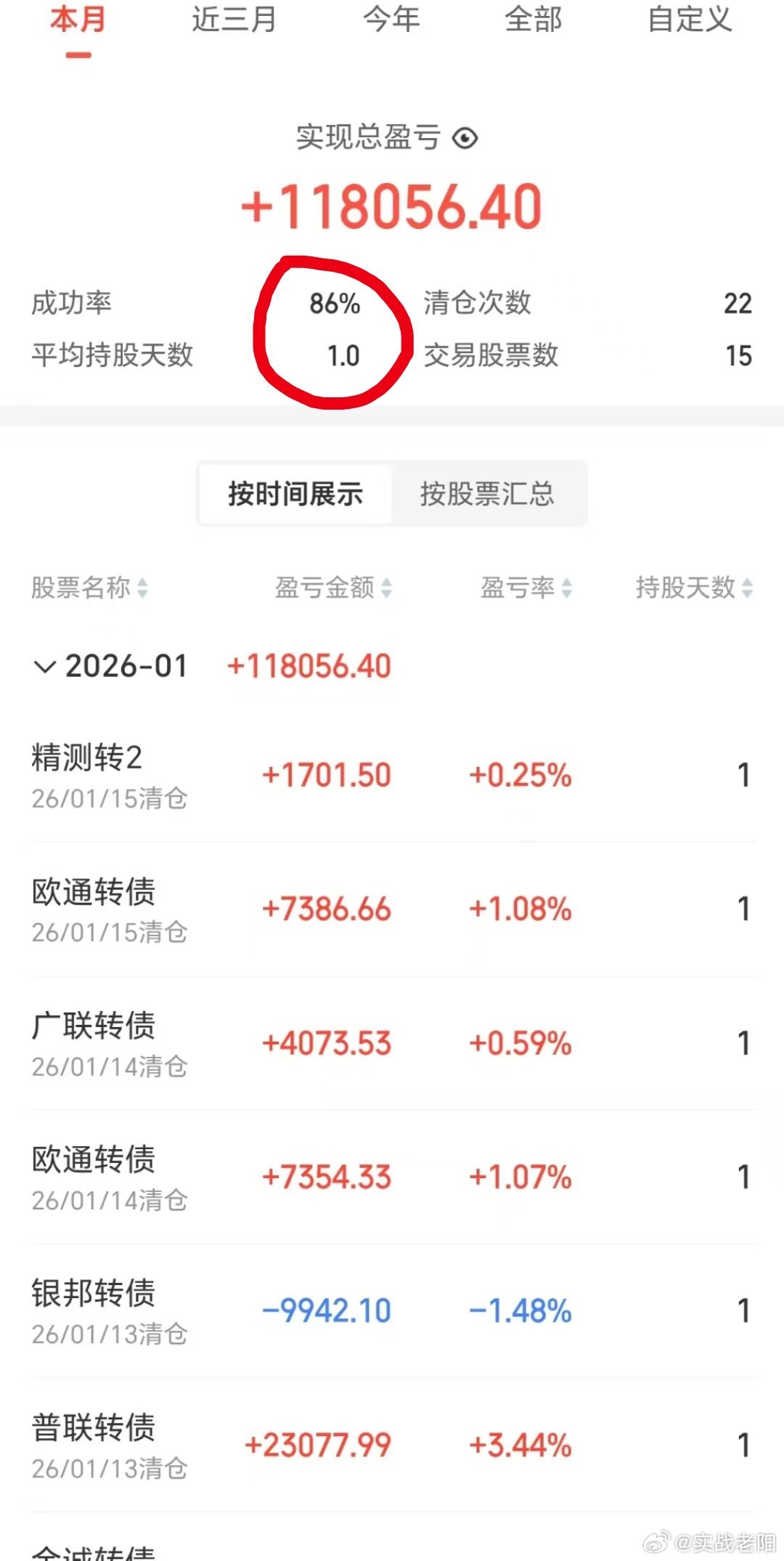Open the 银邦转债 loss record
The width and height of the screenshot is (784, 1561).
(x=392, y=1311)
